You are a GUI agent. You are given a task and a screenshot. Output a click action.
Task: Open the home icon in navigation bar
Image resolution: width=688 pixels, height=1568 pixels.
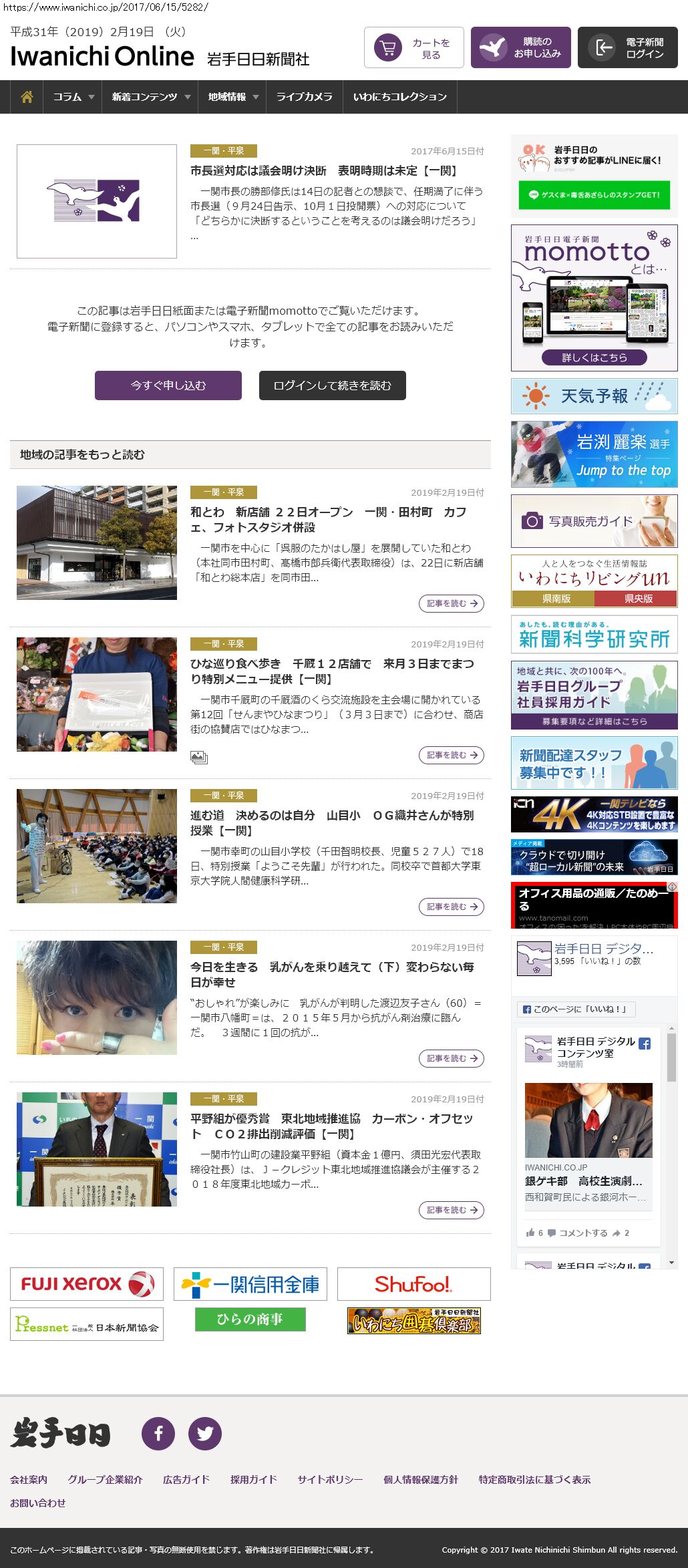(x=27, y=97)
